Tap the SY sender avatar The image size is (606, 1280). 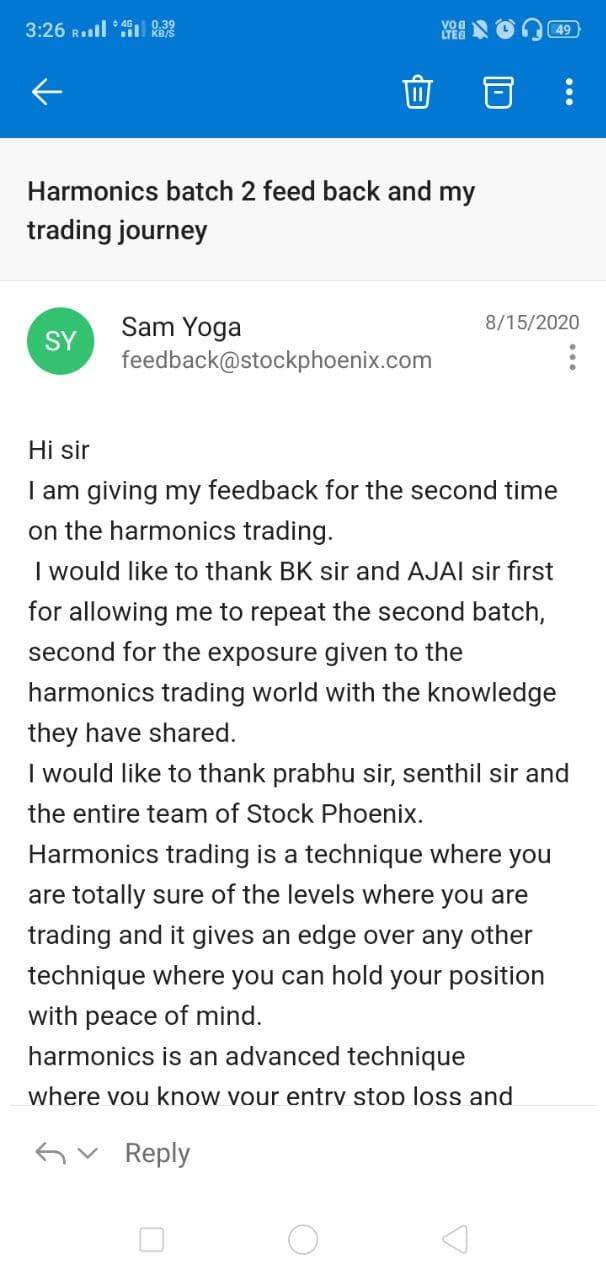61,341
